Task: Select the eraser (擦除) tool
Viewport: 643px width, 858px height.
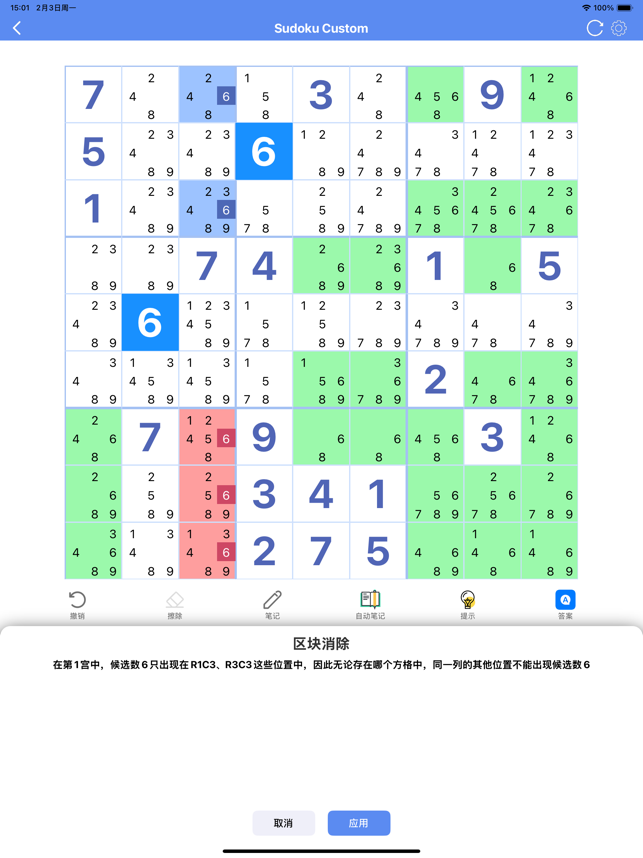Action: pos(175,603)
